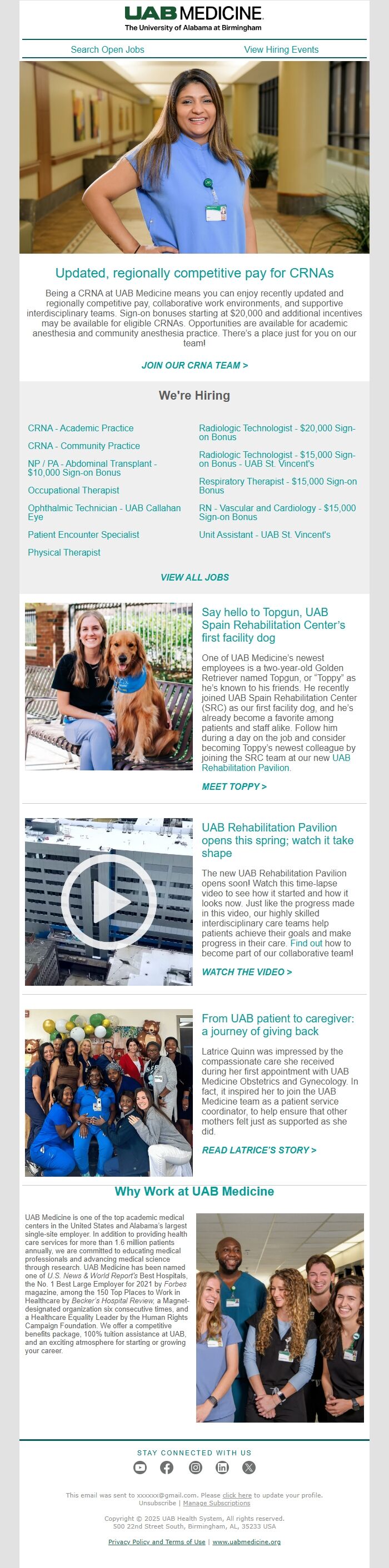Open the Search Open Jobs link
The height and width of the screenshot is (1568, 389).
coord(107,49)
